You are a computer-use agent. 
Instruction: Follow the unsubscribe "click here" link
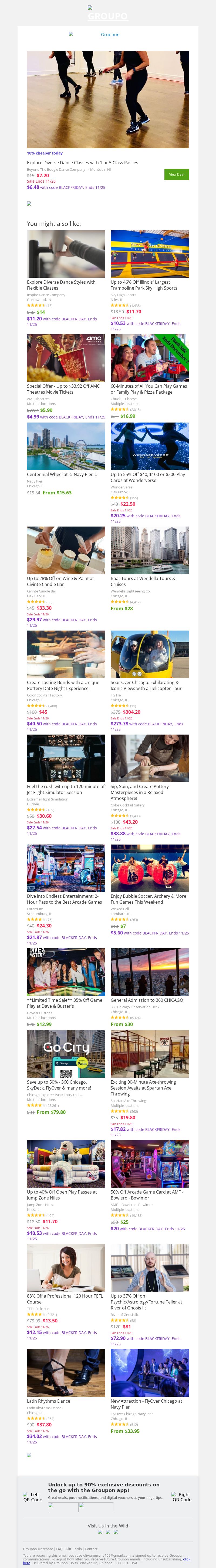click(x=187, y=1559)
